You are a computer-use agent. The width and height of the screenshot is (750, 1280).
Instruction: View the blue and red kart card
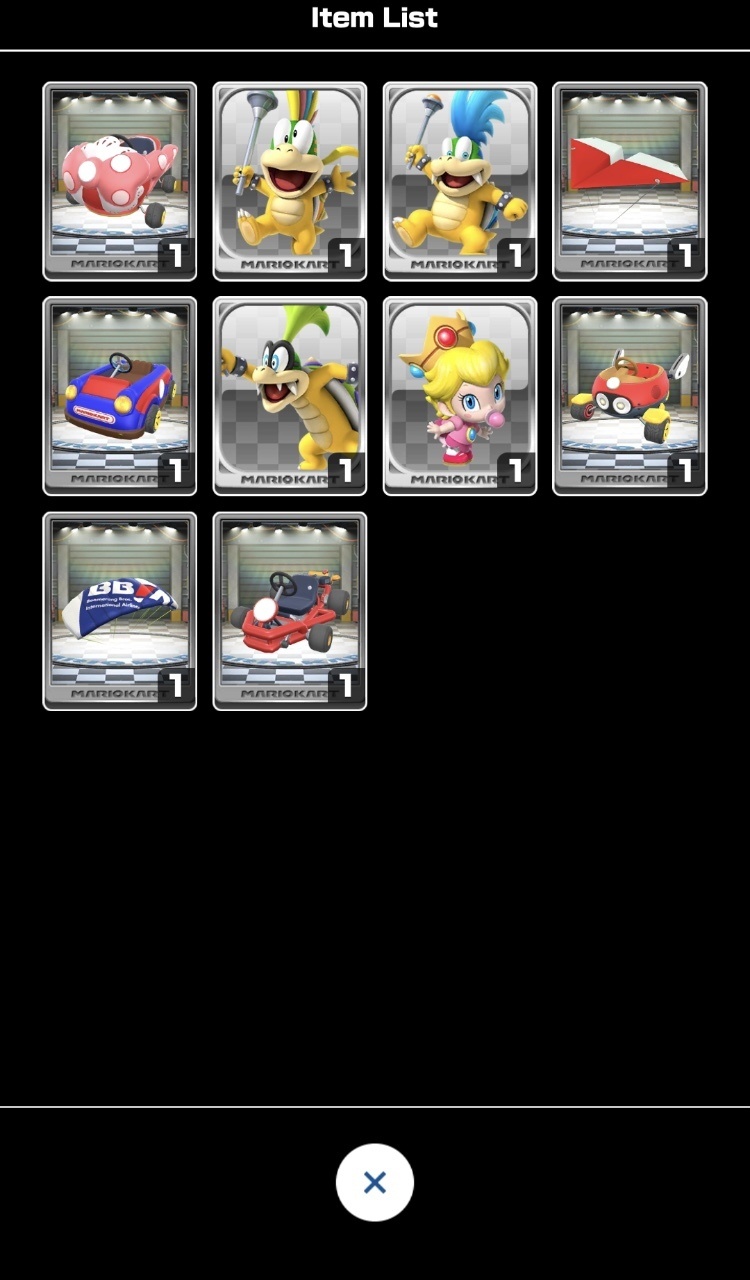pyautogui.click(x=120, y=396)
